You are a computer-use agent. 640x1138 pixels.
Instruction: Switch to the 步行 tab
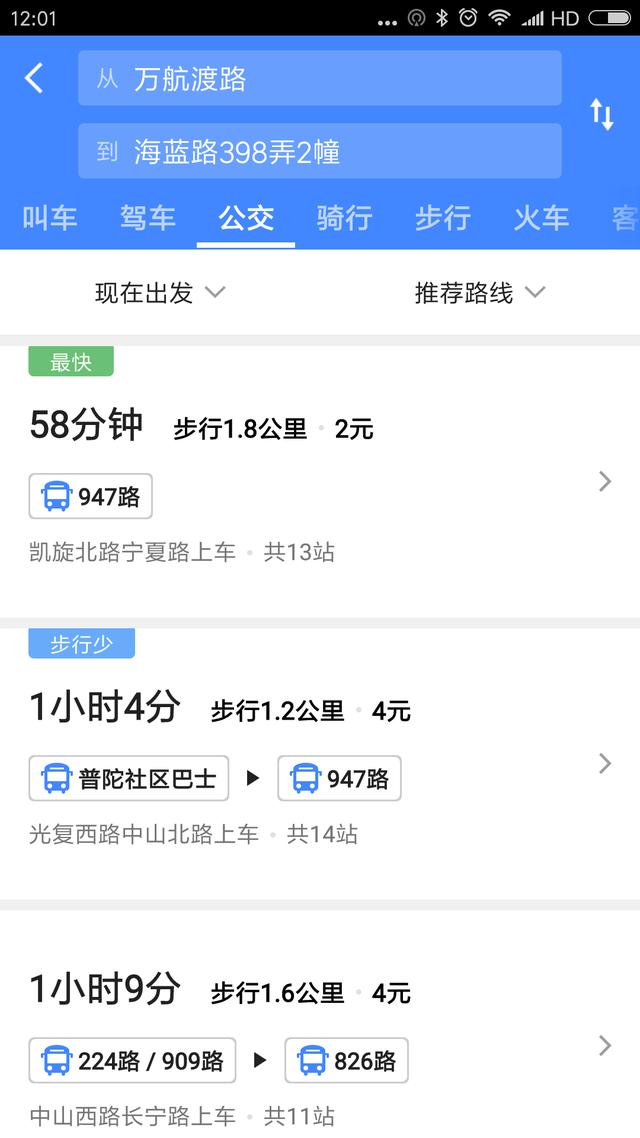[443, 218]
